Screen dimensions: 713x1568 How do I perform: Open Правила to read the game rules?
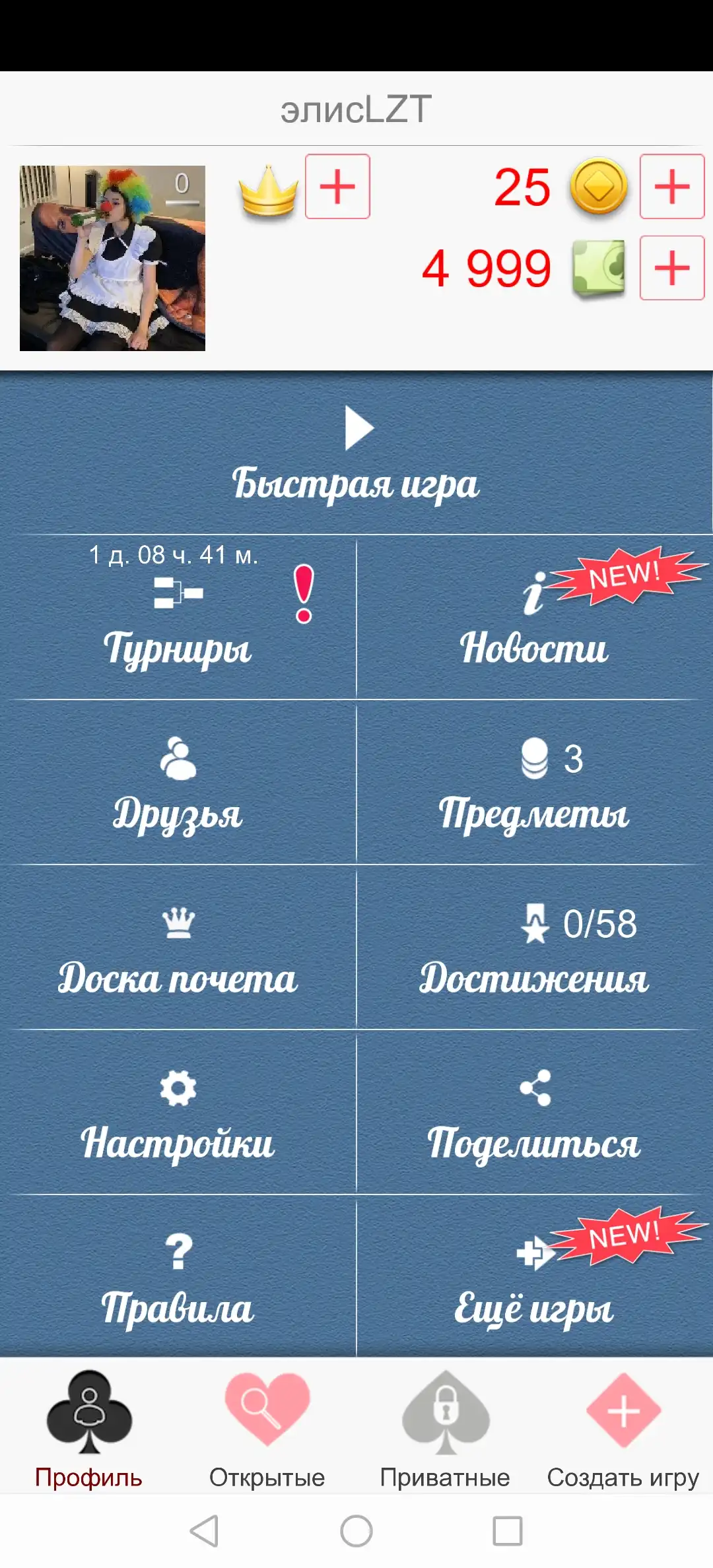[178, 1277]
